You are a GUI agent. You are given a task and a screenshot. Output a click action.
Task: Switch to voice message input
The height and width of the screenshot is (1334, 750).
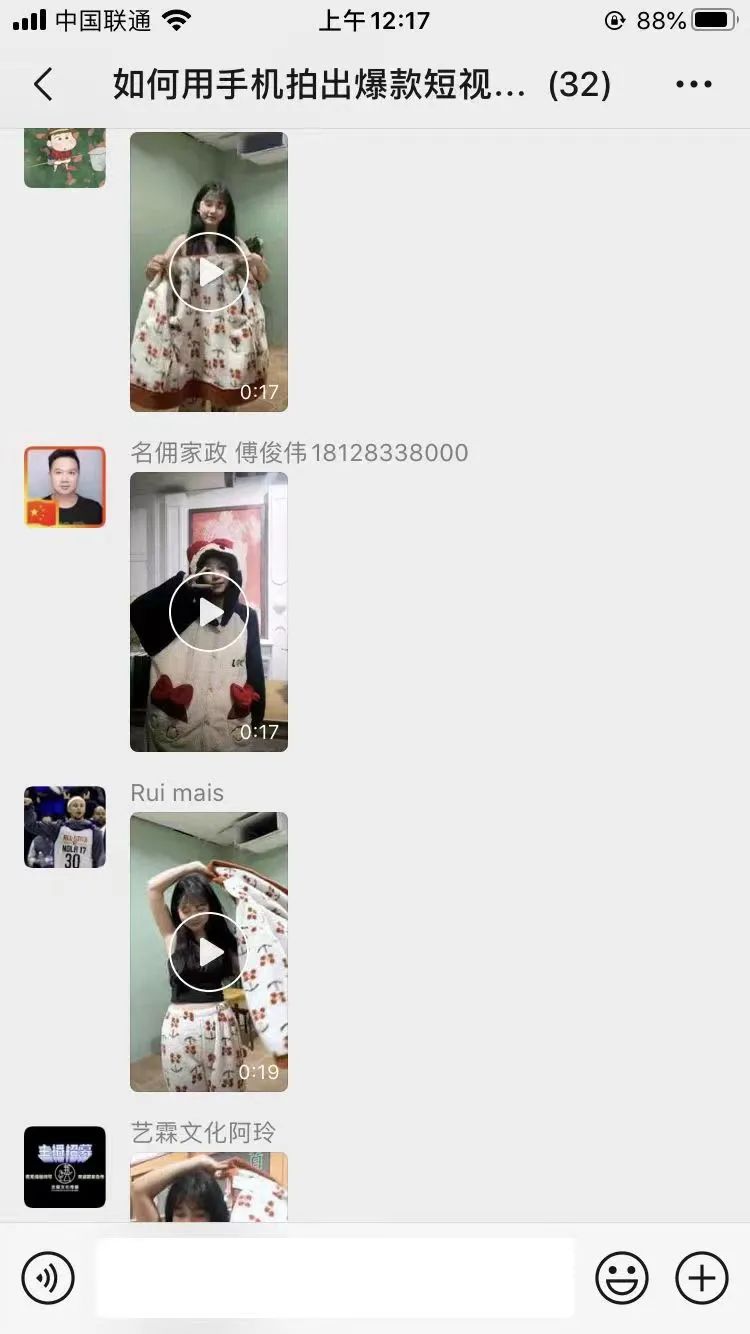point(48,1278)
